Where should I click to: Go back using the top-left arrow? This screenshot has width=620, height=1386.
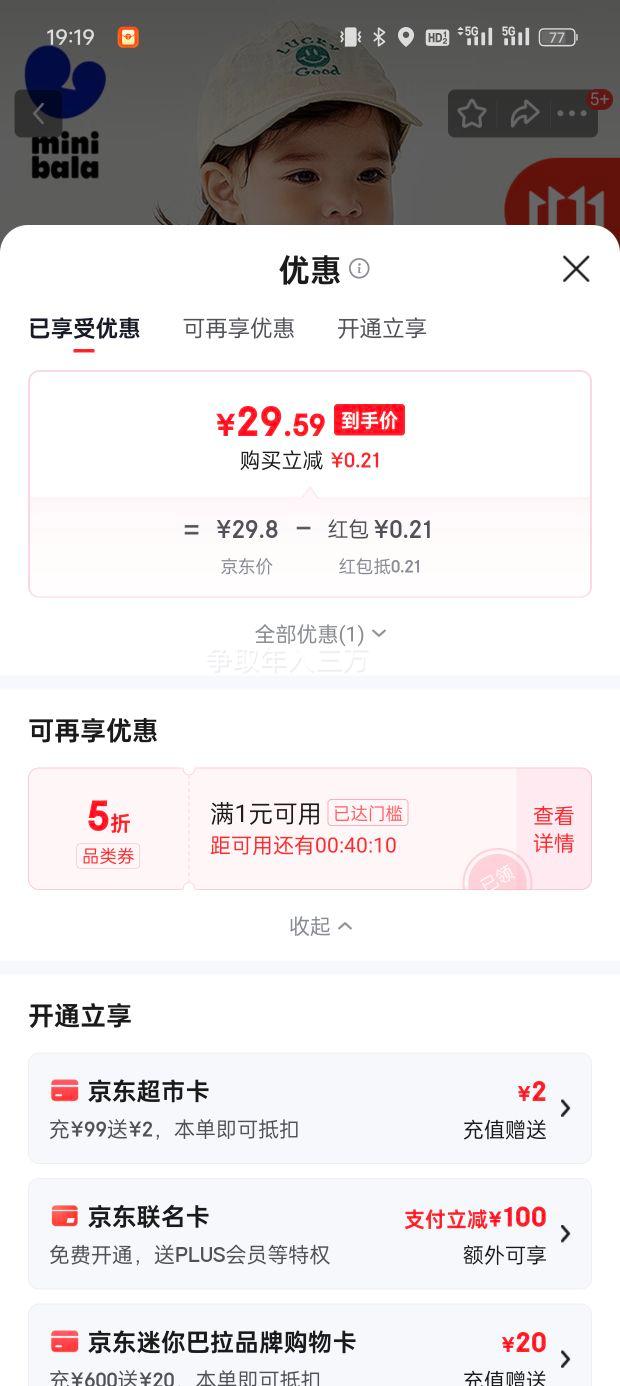(x=38, y=114)
